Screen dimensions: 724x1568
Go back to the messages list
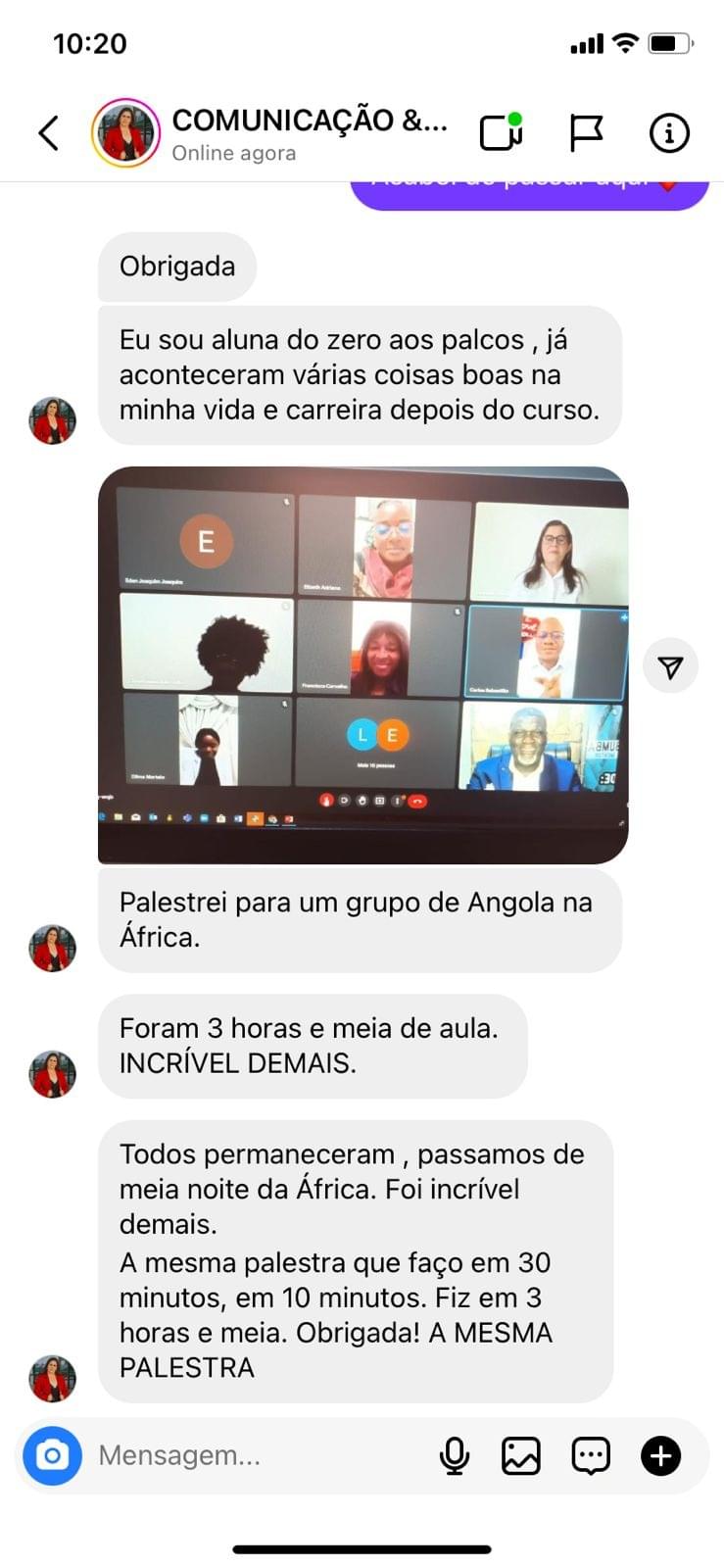[48, 133]
